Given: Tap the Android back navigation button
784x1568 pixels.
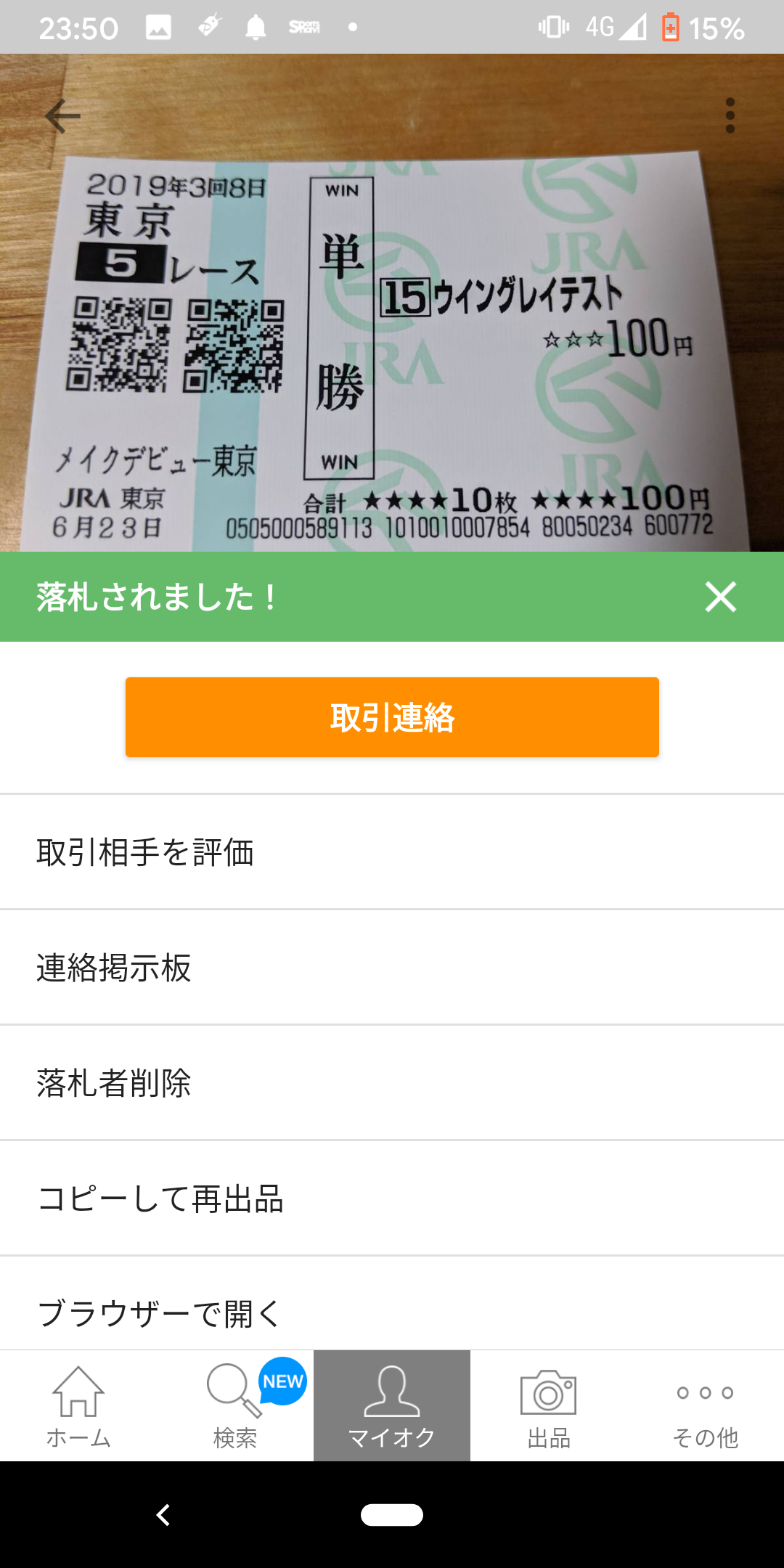Looking at the screenshot, I should [164, 1516].
